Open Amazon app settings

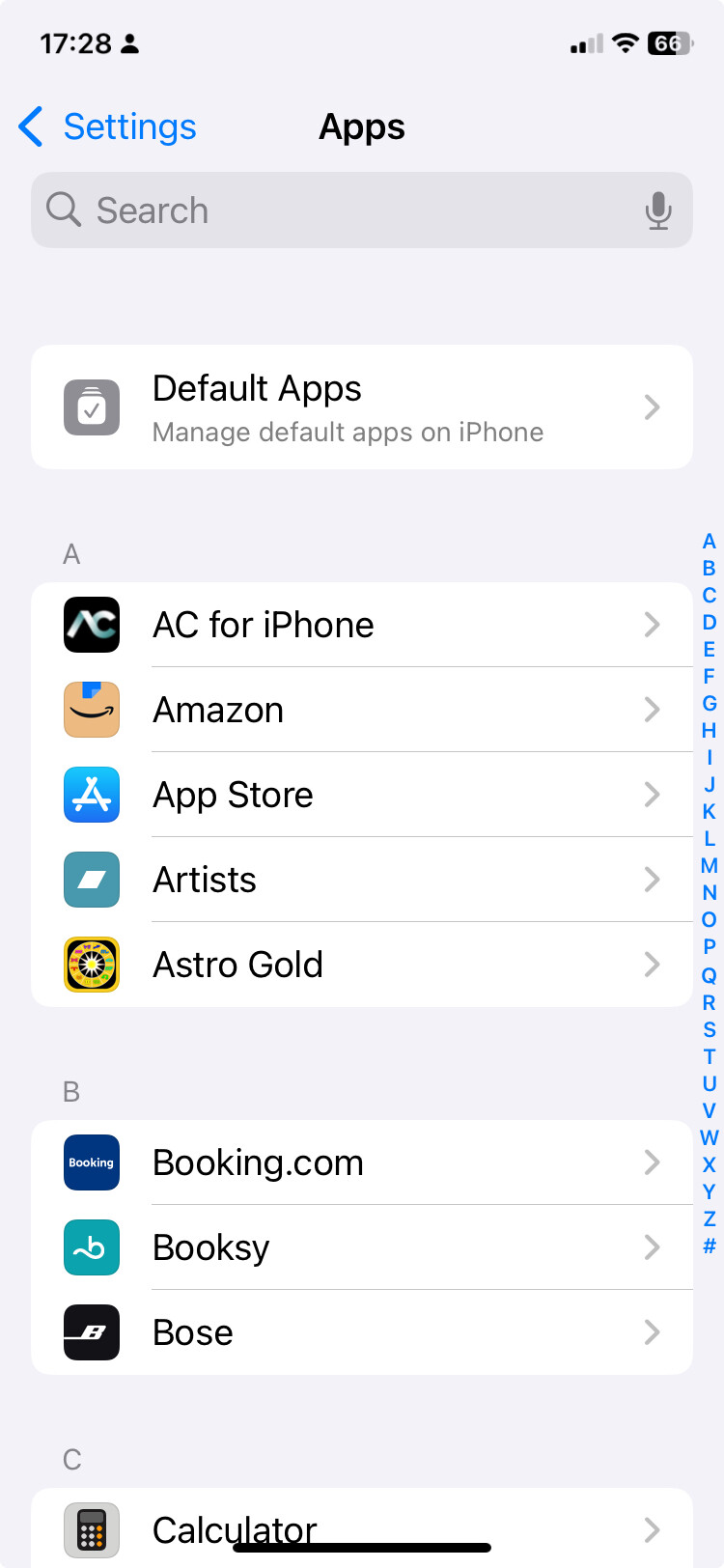tap(362, 710)
